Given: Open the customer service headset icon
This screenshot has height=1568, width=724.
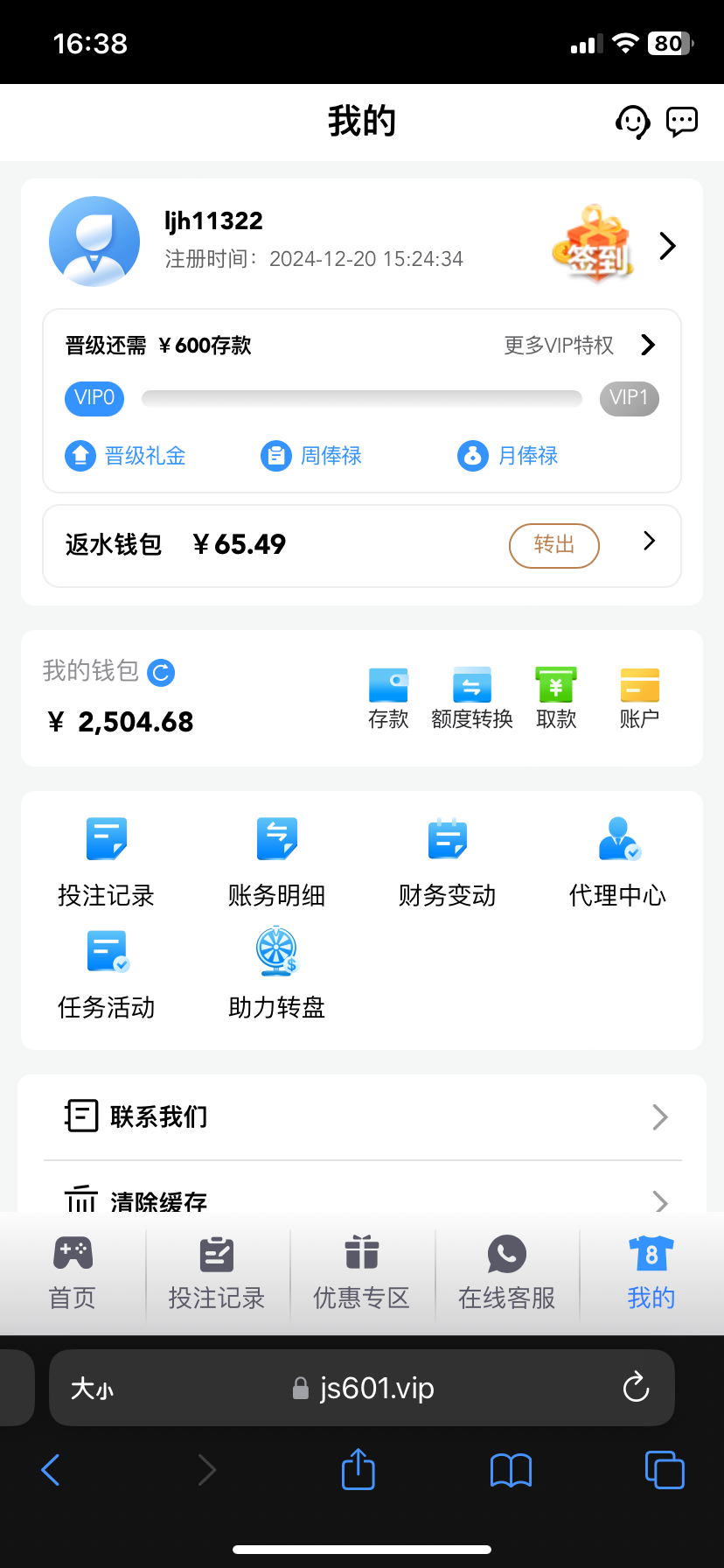Looking at the screenshot, I should (632, 122).
